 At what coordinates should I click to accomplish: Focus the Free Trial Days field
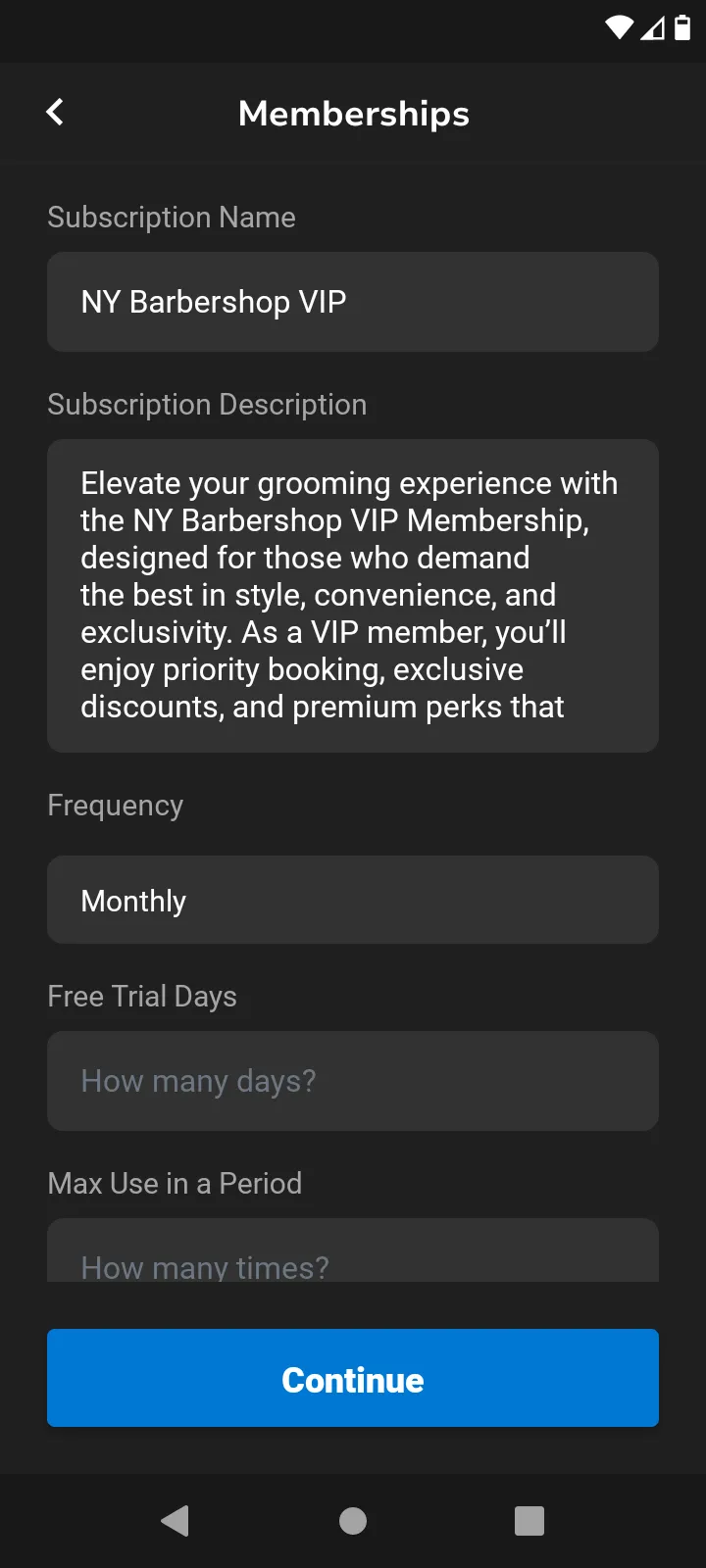click(x=353, y=1080)
